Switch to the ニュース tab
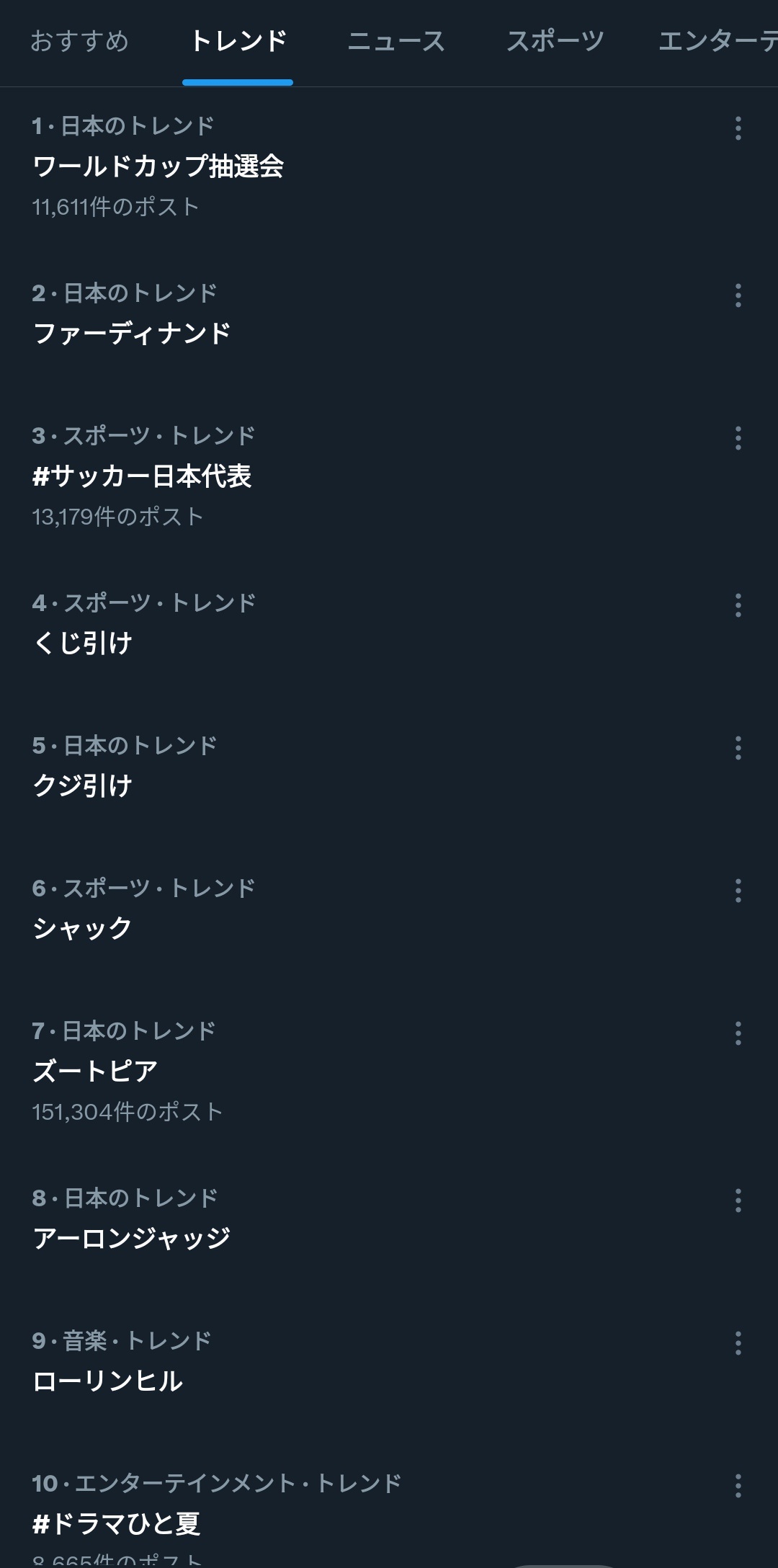778x1568 pixels. pyautogui.click(x=396, y=42)
